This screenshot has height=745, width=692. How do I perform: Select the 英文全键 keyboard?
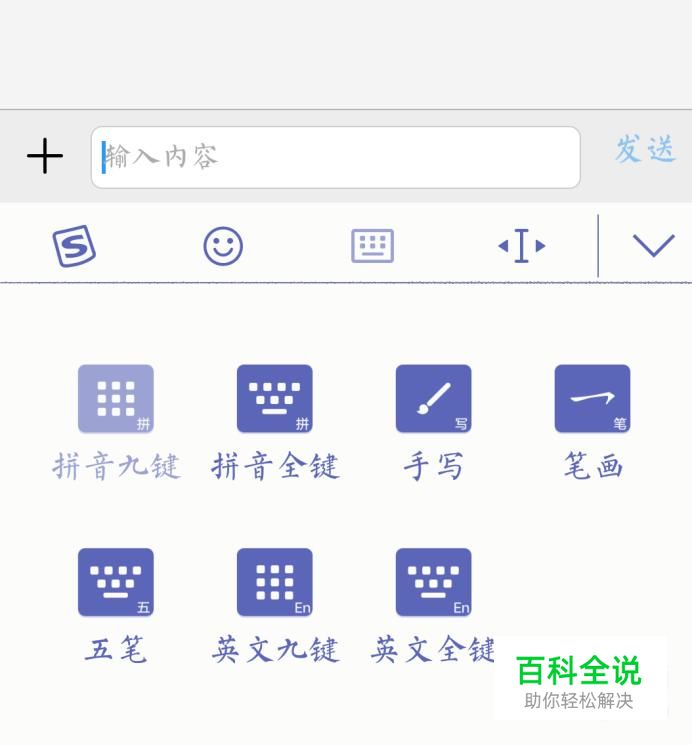tap(433, 583)
